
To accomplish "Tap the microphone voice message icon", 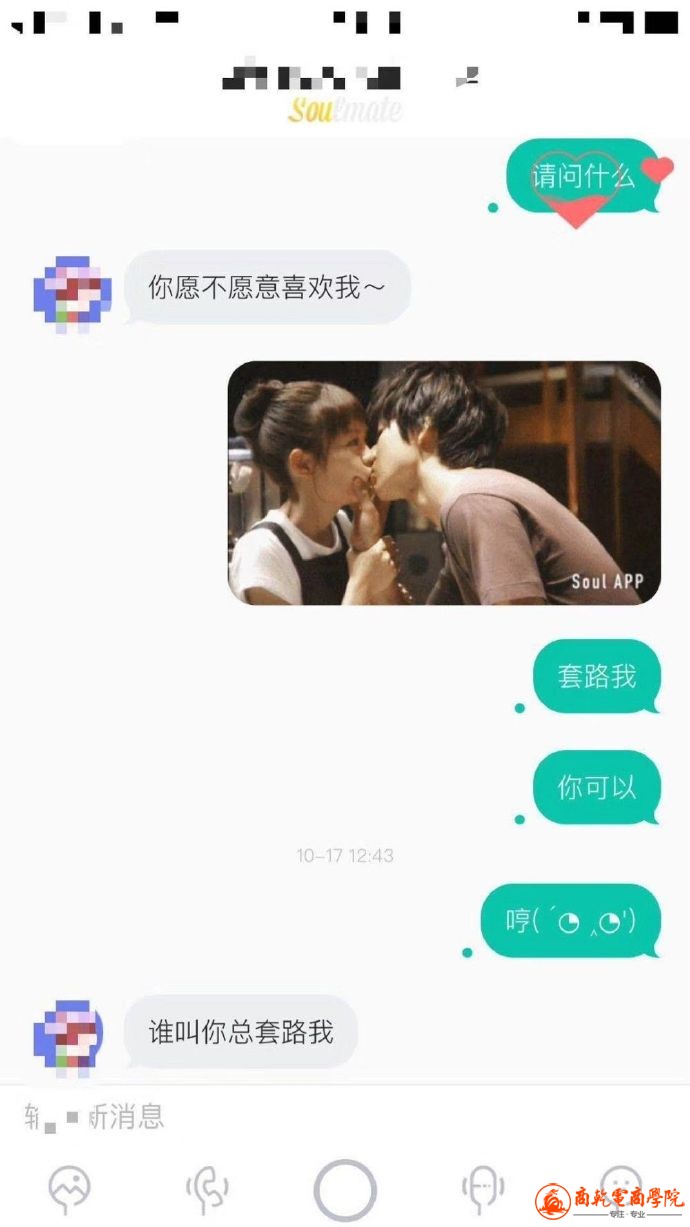I will 482,1189.
